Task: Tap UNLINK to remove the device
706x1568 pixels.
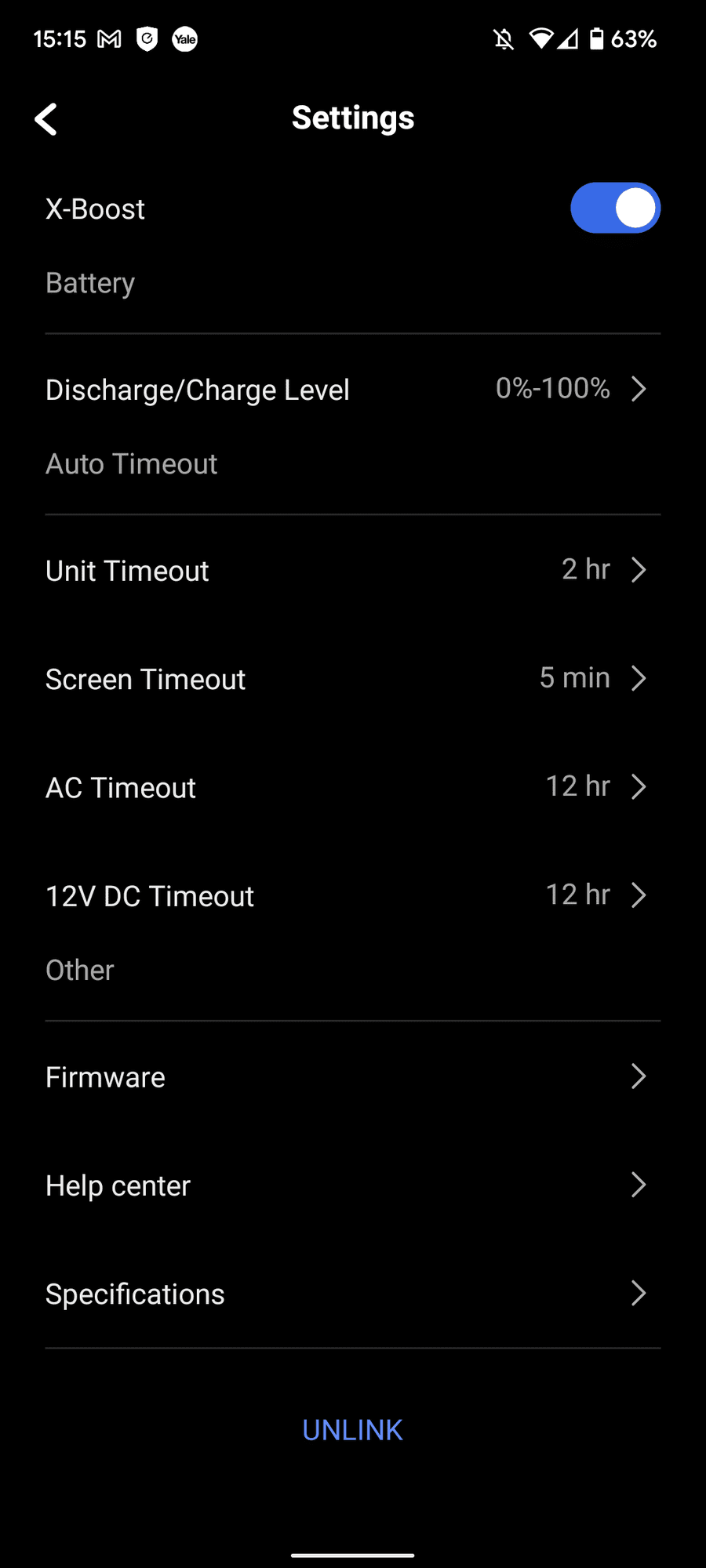Action: click(352, 1430)
